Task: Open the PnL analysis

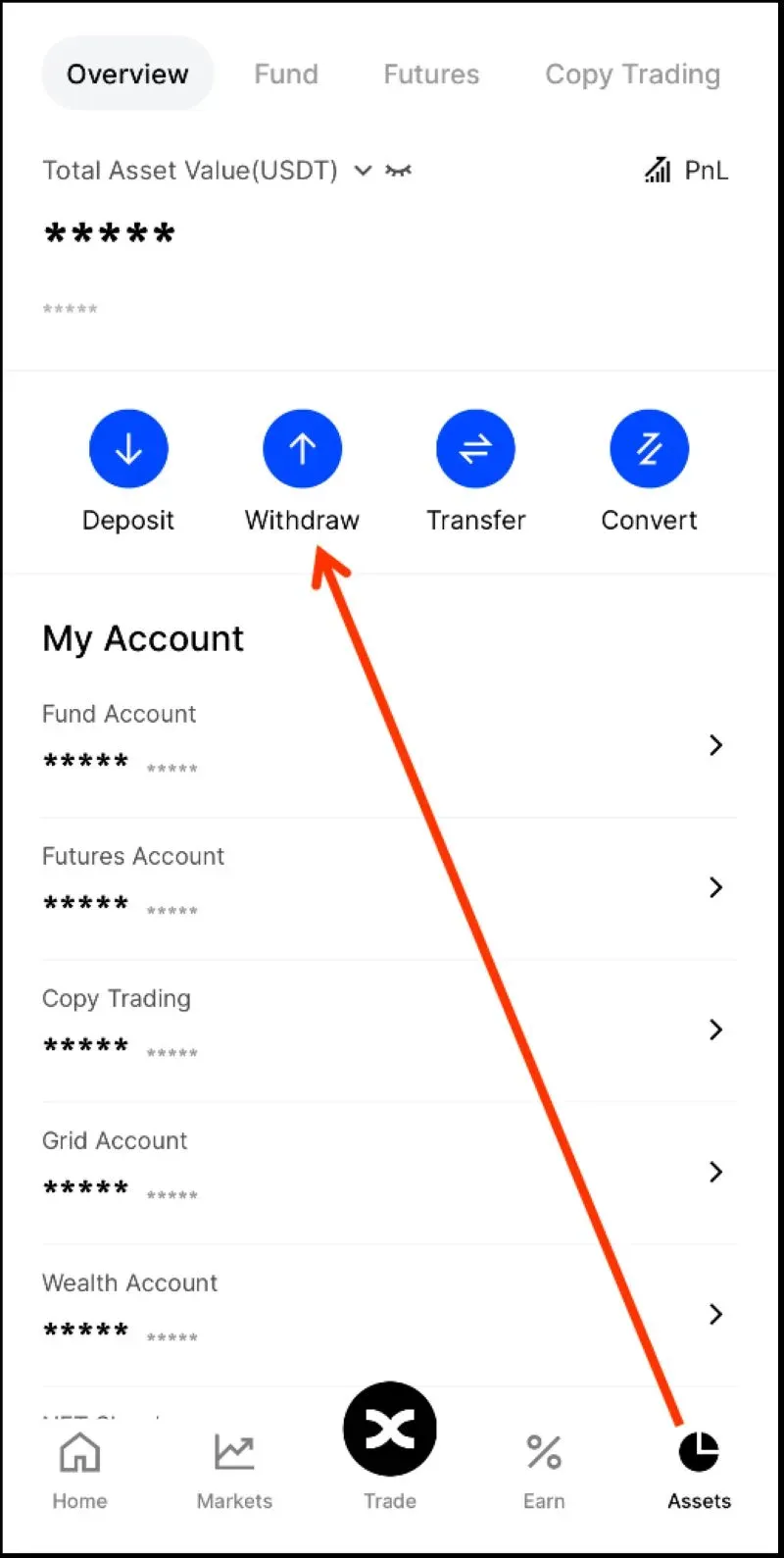Action: 686,171
